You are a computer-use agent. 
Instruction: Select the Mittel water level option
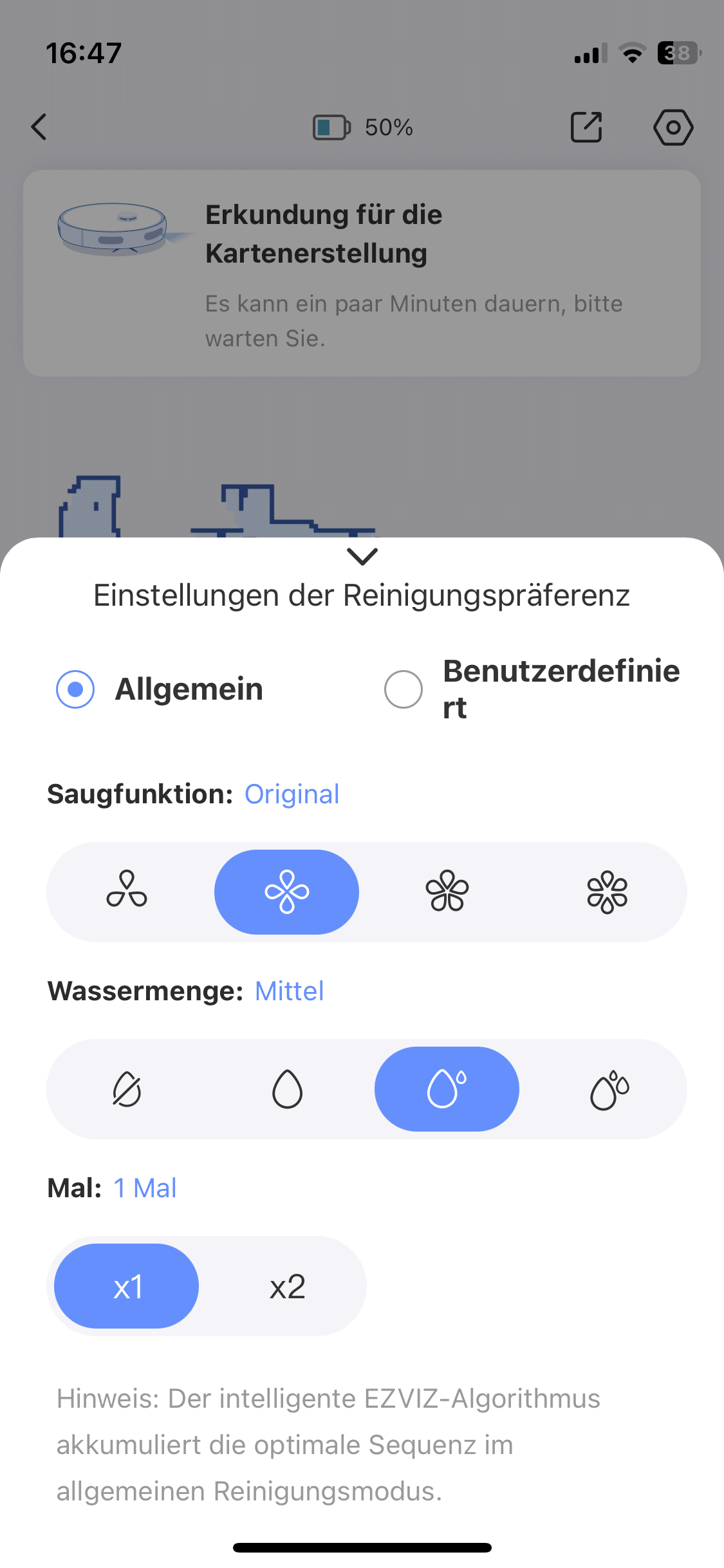(x=447, y=1089)
